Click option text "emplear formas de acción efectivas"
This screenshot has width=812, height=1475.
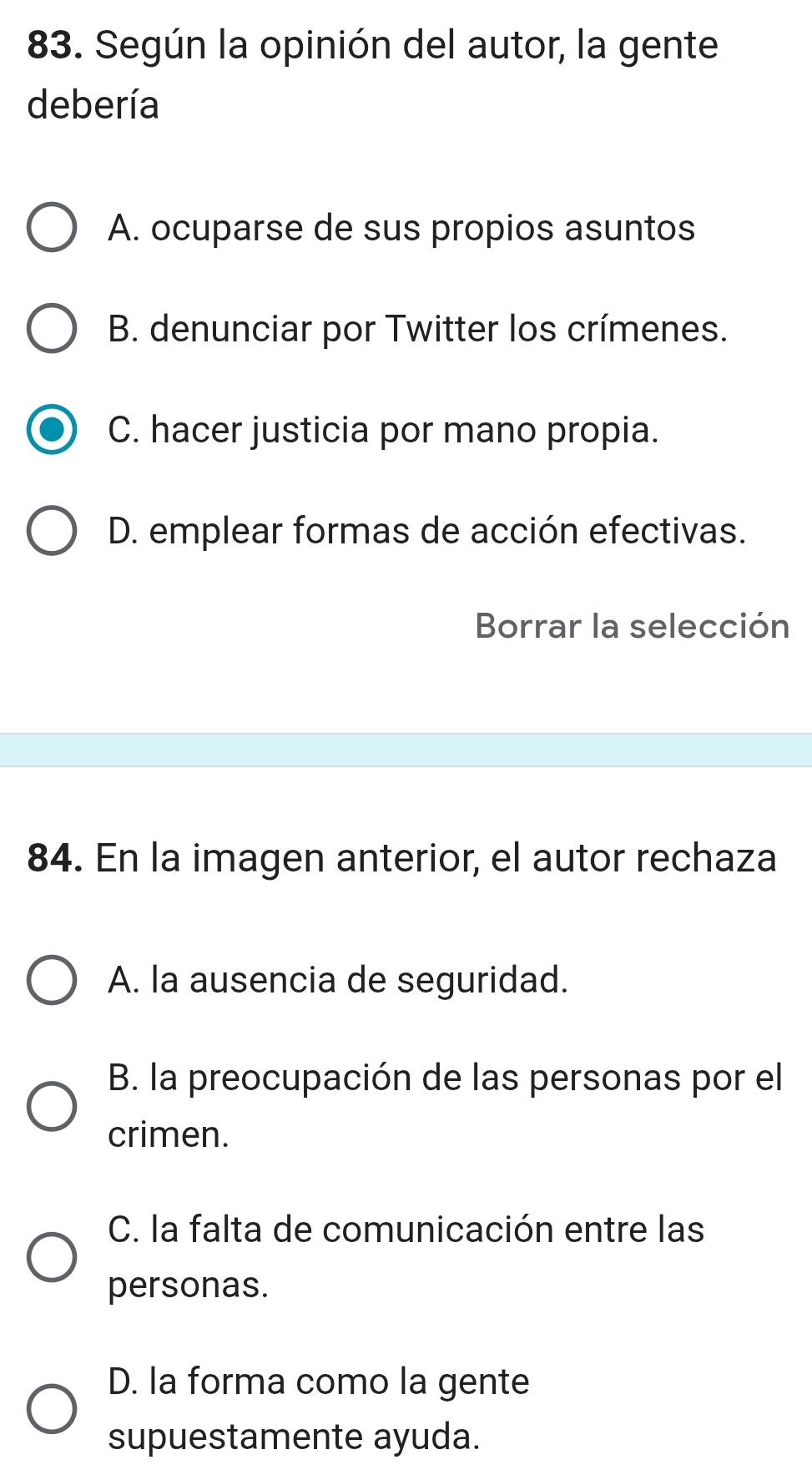click(426, 529)
